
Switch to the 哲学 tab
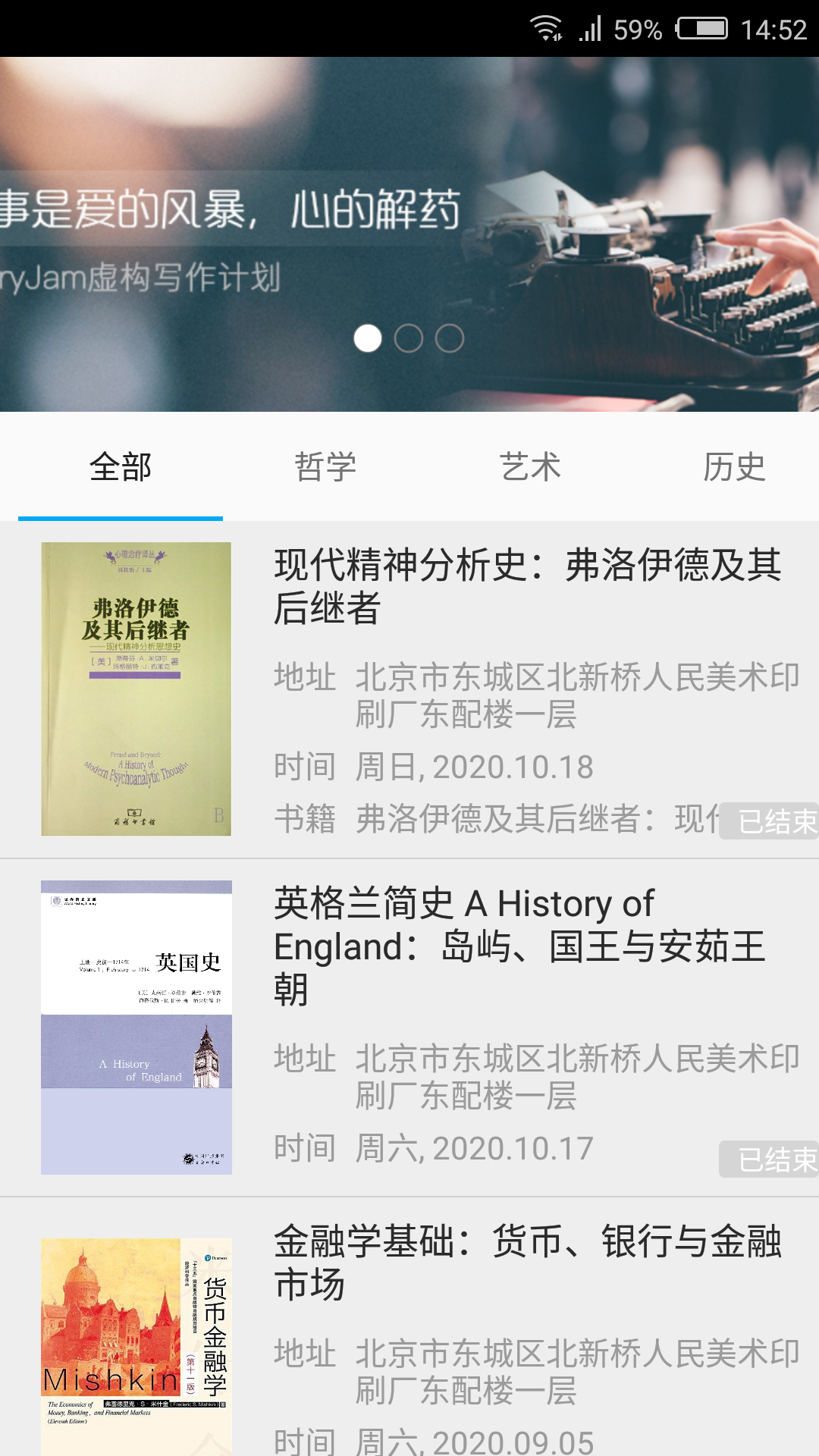click(325, 467)
